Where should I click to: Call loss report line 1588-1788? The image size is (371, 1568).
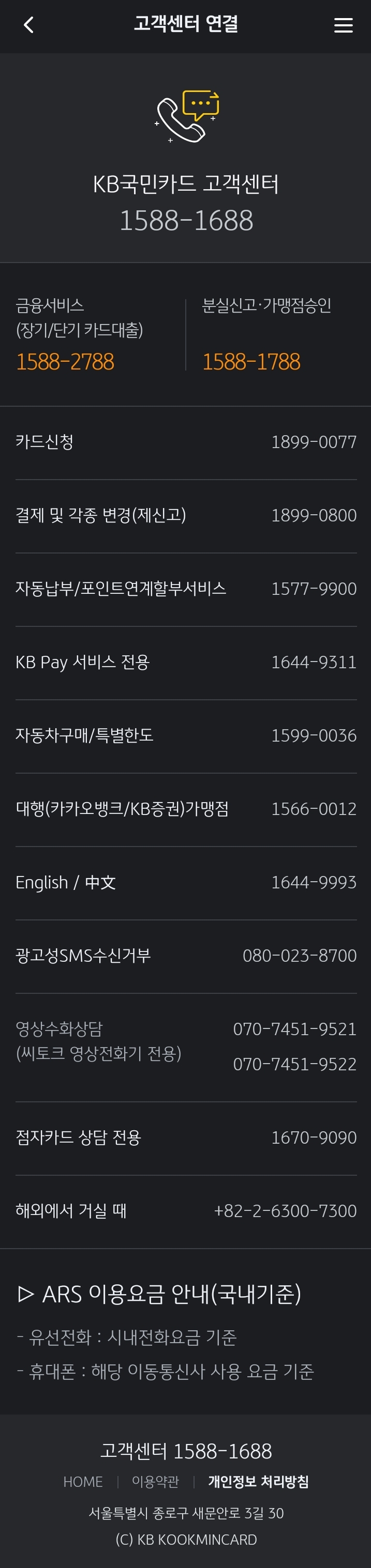[x=251, y=362]
